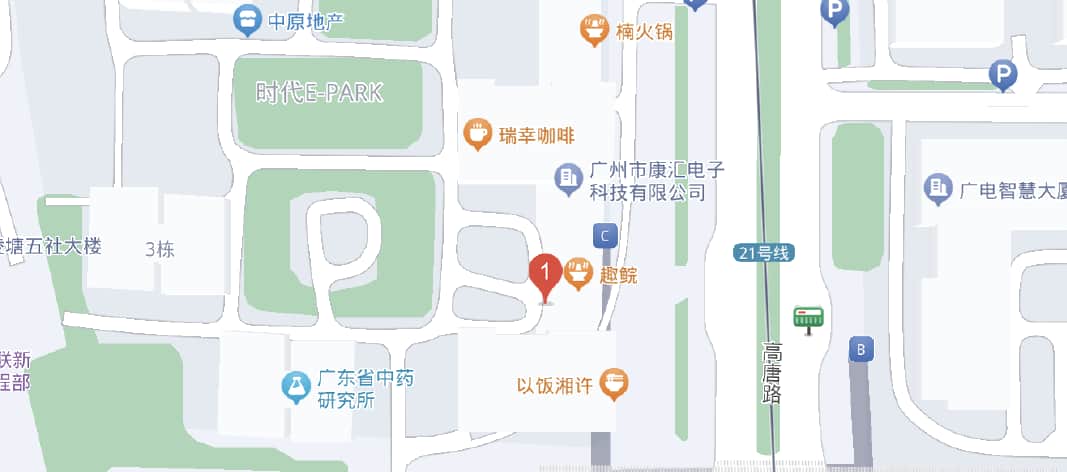Open the 以饭湘许 restaurant marker
Viewport: 1067px width, 472px height.
click(616, 383)
